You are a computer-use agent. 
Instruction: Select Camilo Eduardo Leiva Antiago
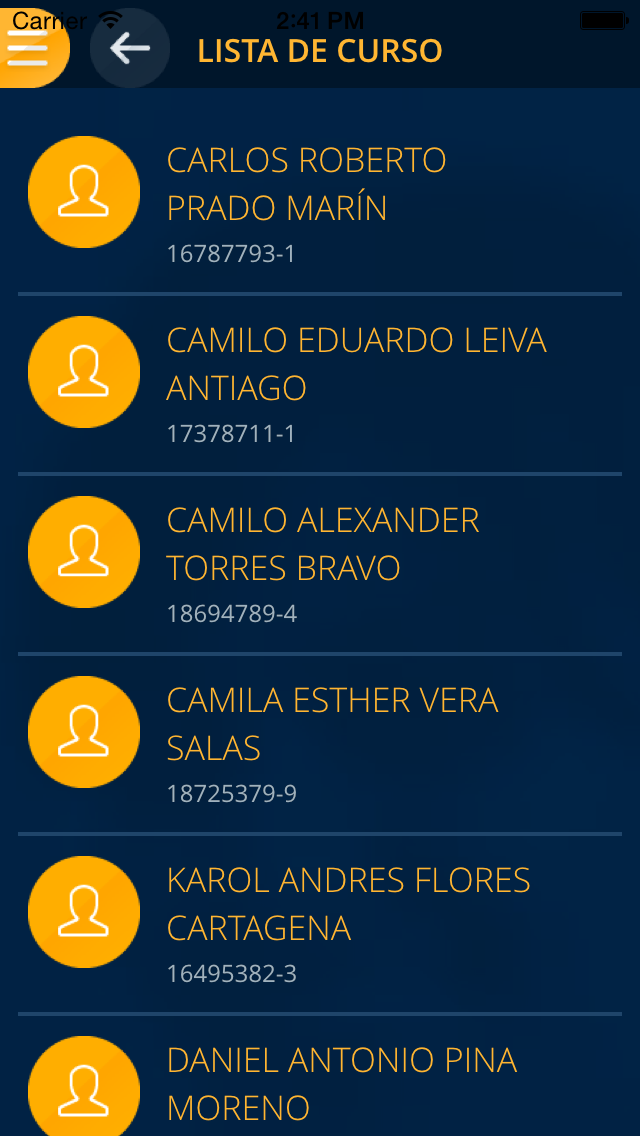[x=320, y=384]
